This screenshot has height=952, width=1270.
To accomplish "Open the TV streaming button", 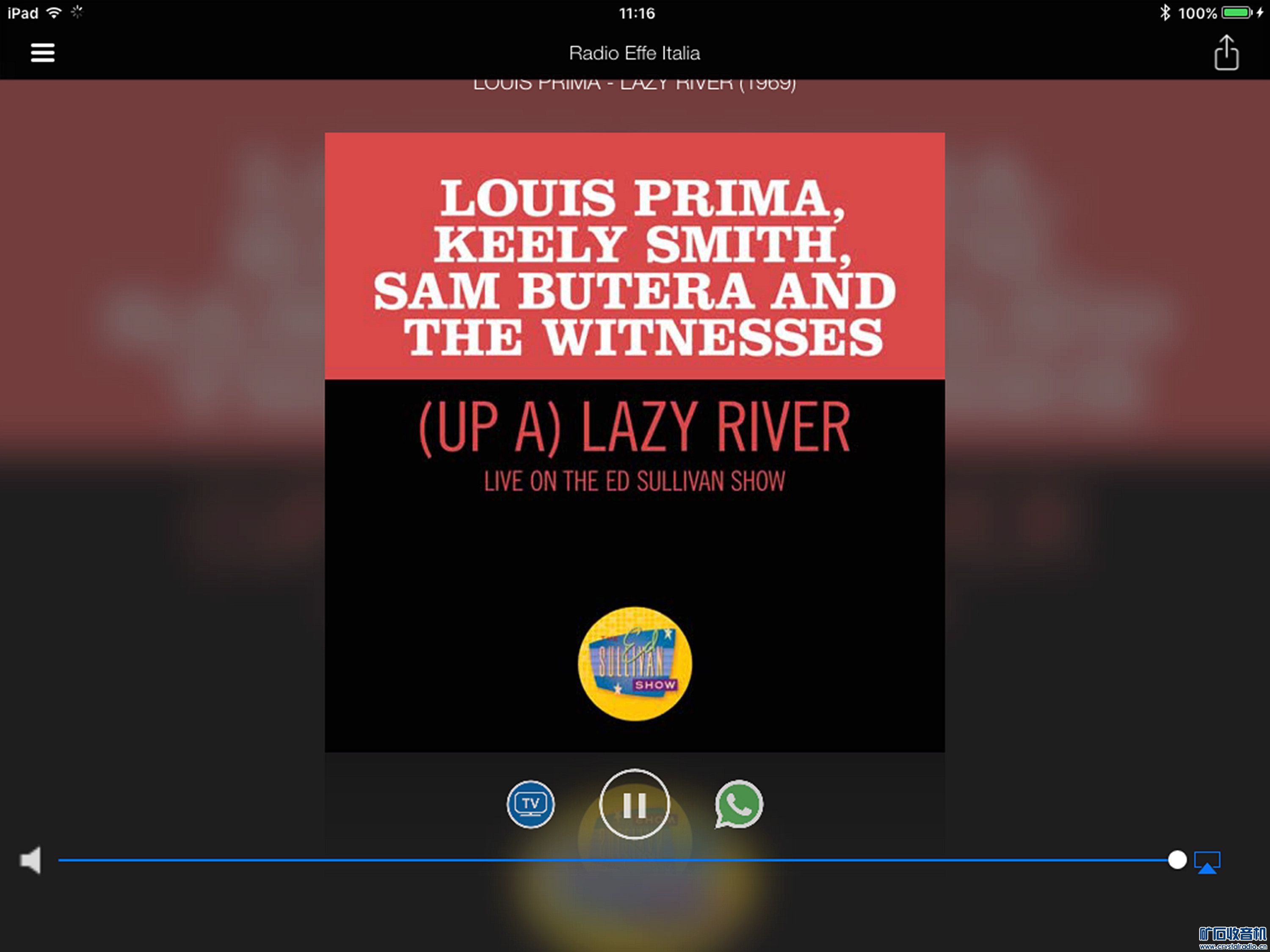I will pyautogui.click(x=530, y=804).
